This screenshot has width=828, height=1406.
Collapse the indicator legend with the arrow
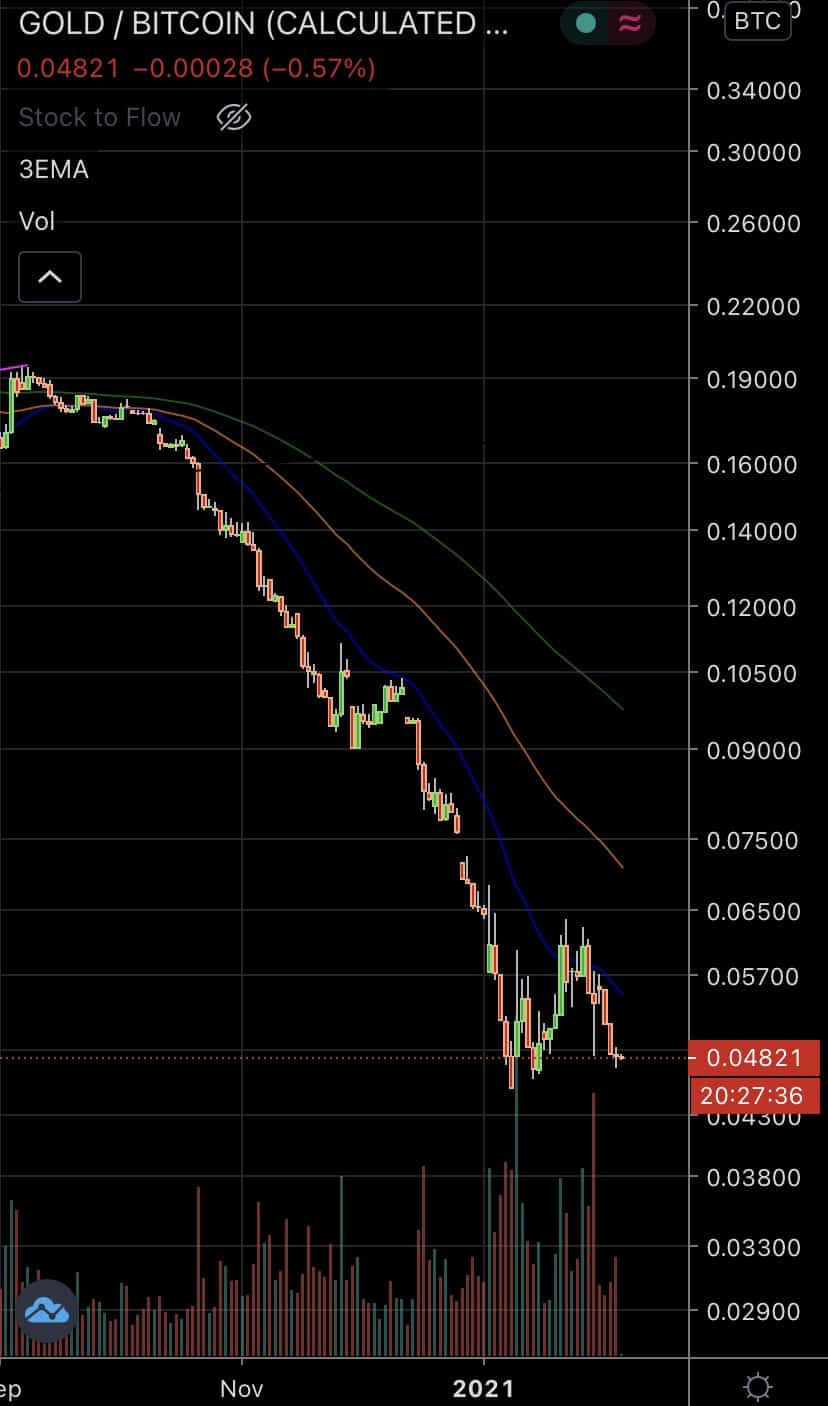point(50,277)
